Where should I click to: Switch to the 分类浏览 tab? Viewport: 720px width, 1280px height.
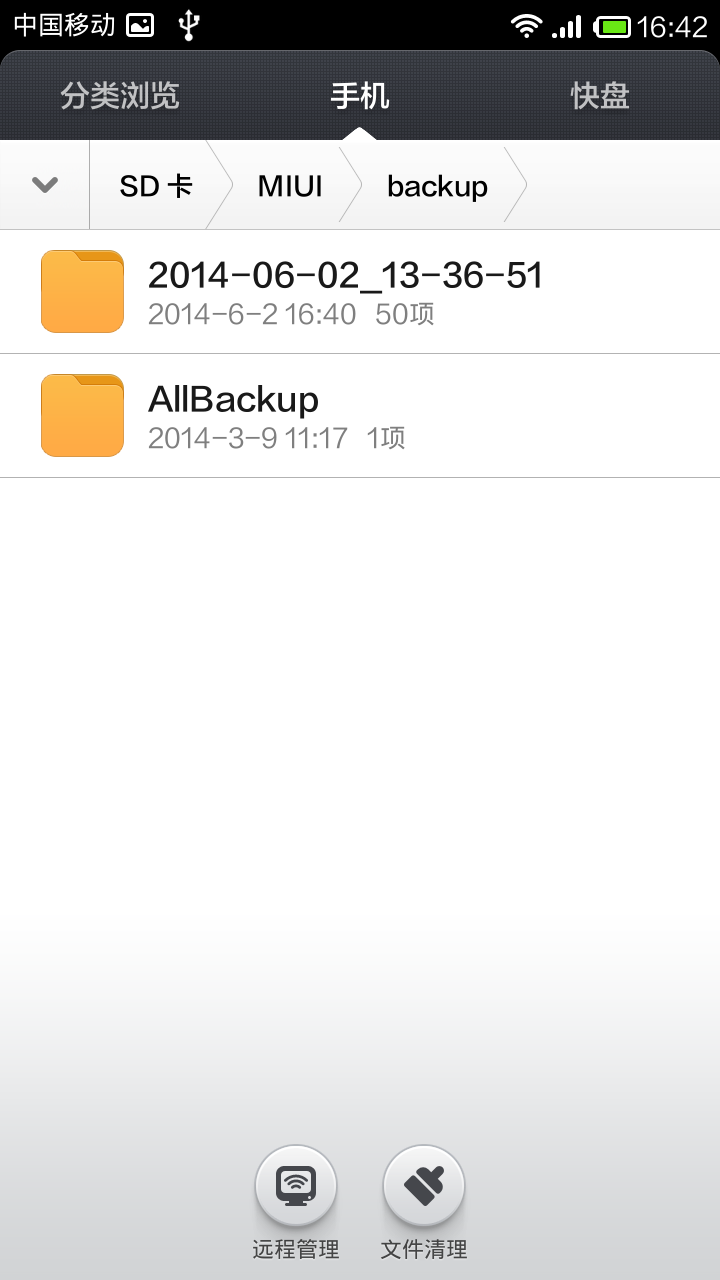point(120,96)
